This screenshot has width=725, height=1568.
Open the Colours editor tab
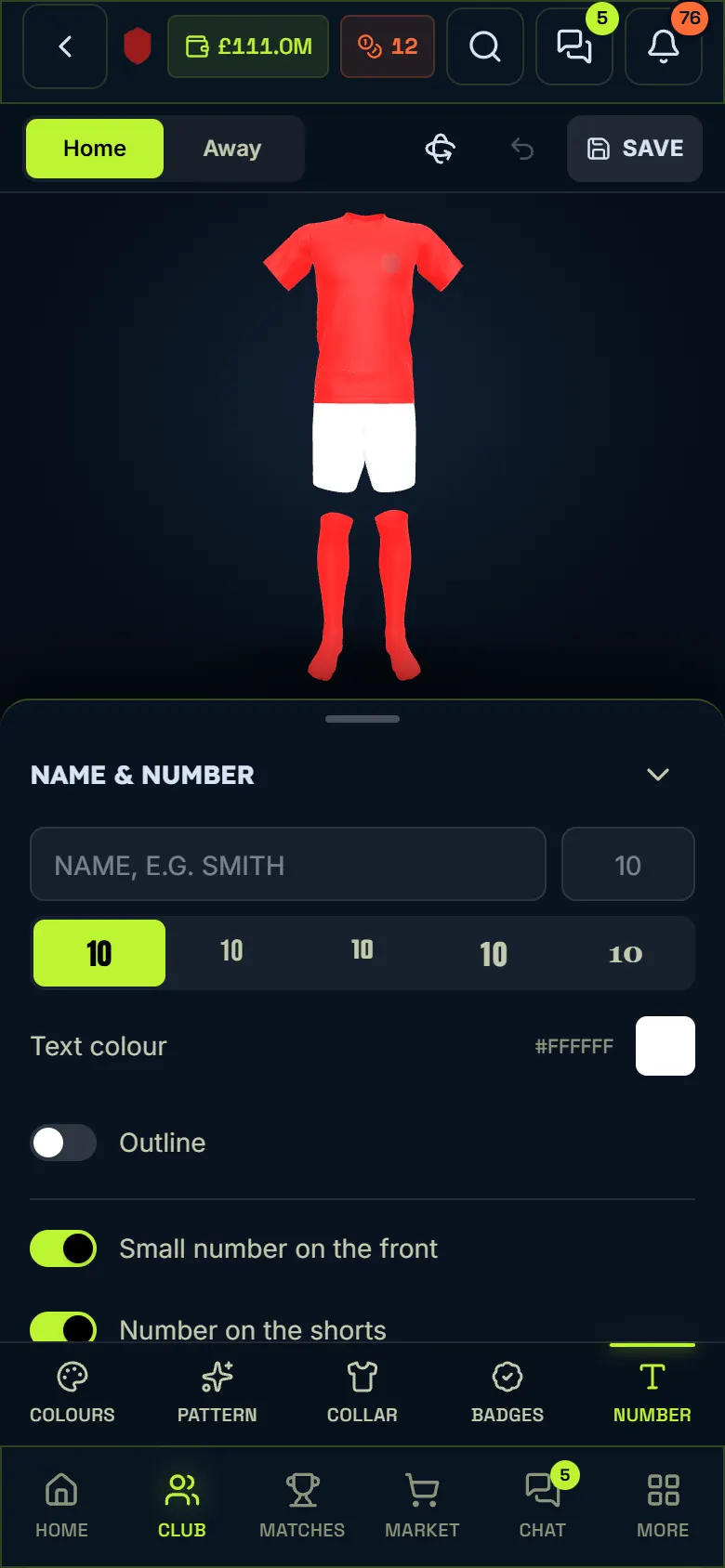coord(72,1392)
